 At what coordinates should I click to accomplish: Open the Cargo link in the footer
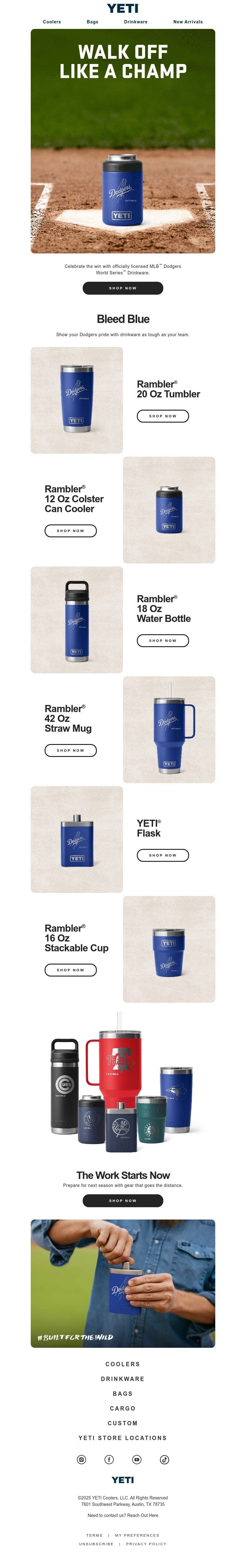click(123, 1408)
